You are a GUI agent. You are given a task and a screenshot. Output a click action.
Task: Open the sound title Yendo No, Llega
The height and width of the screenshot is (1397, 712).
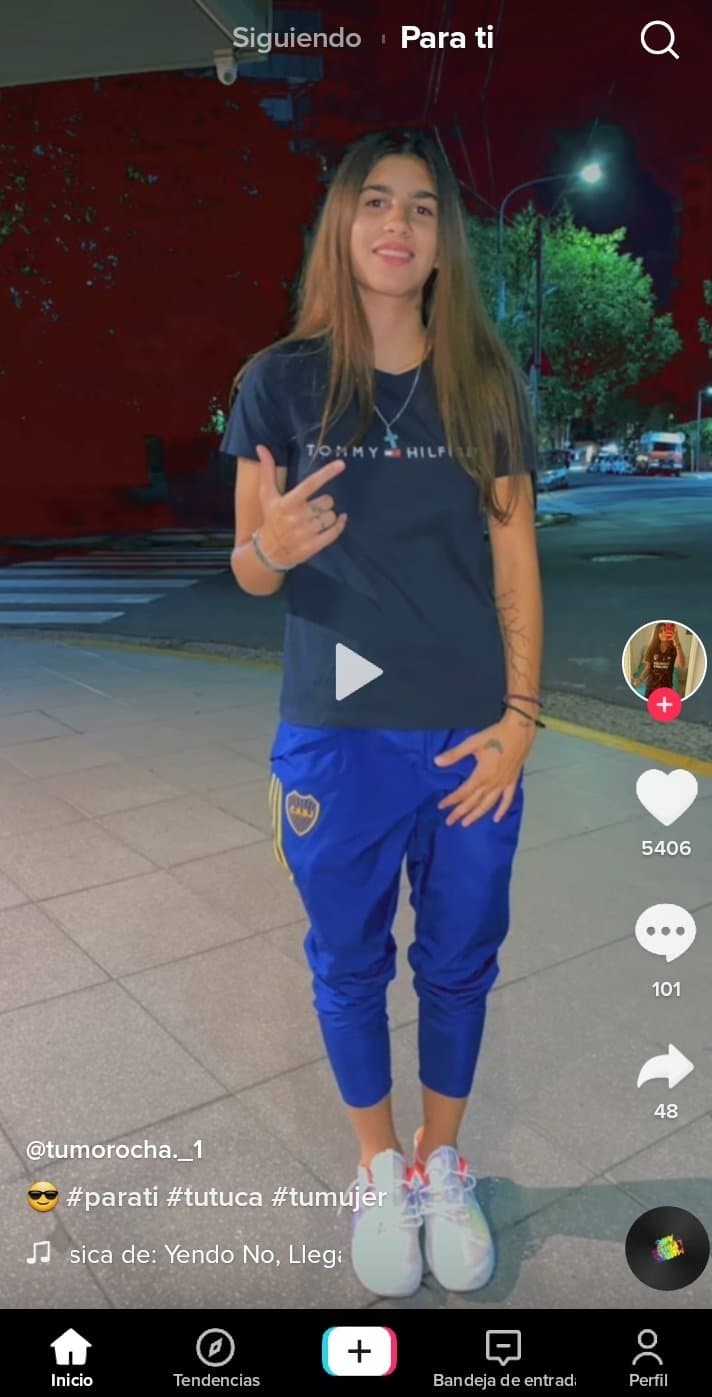tap(205, 1253)
